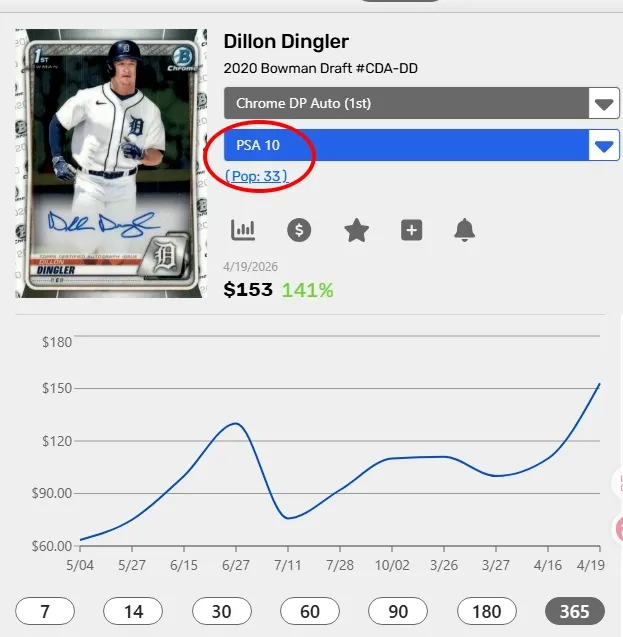623x637 pixels.
Task: Select the 30 day chart range
Action: [x=222, y=611]
